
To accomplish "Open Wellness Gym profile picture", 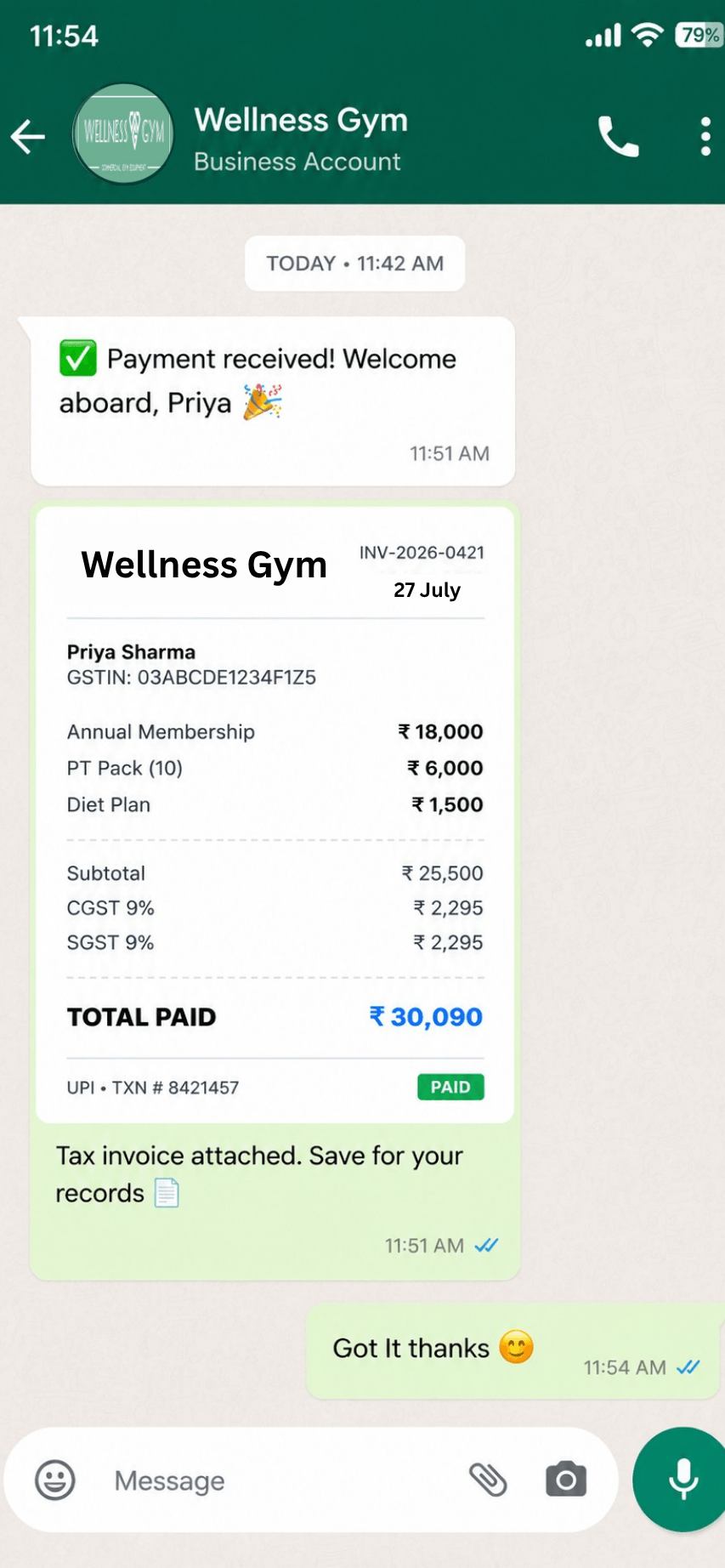I will tap(124, 134).
